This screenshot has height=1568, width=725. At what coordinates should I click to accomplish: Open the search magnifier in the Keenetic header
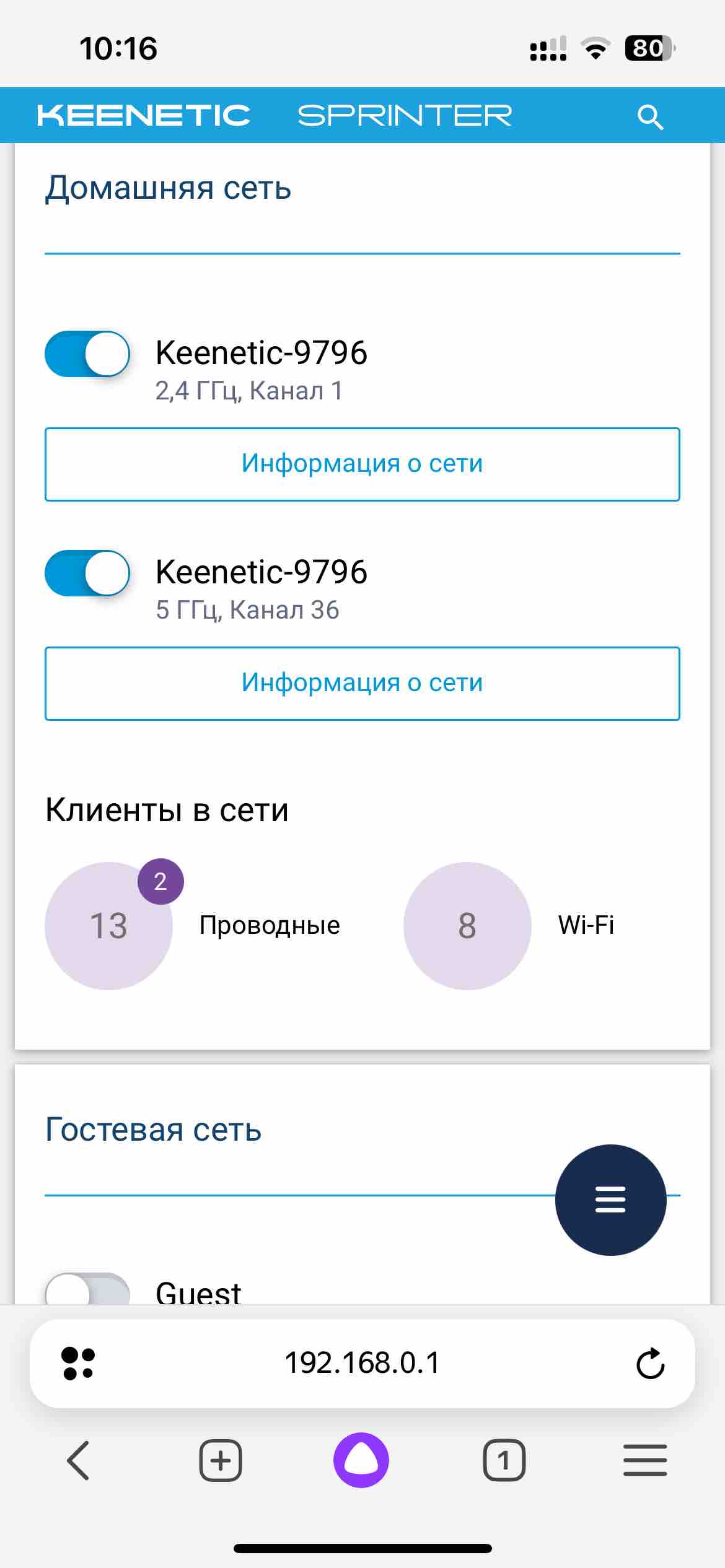point(649,116)
